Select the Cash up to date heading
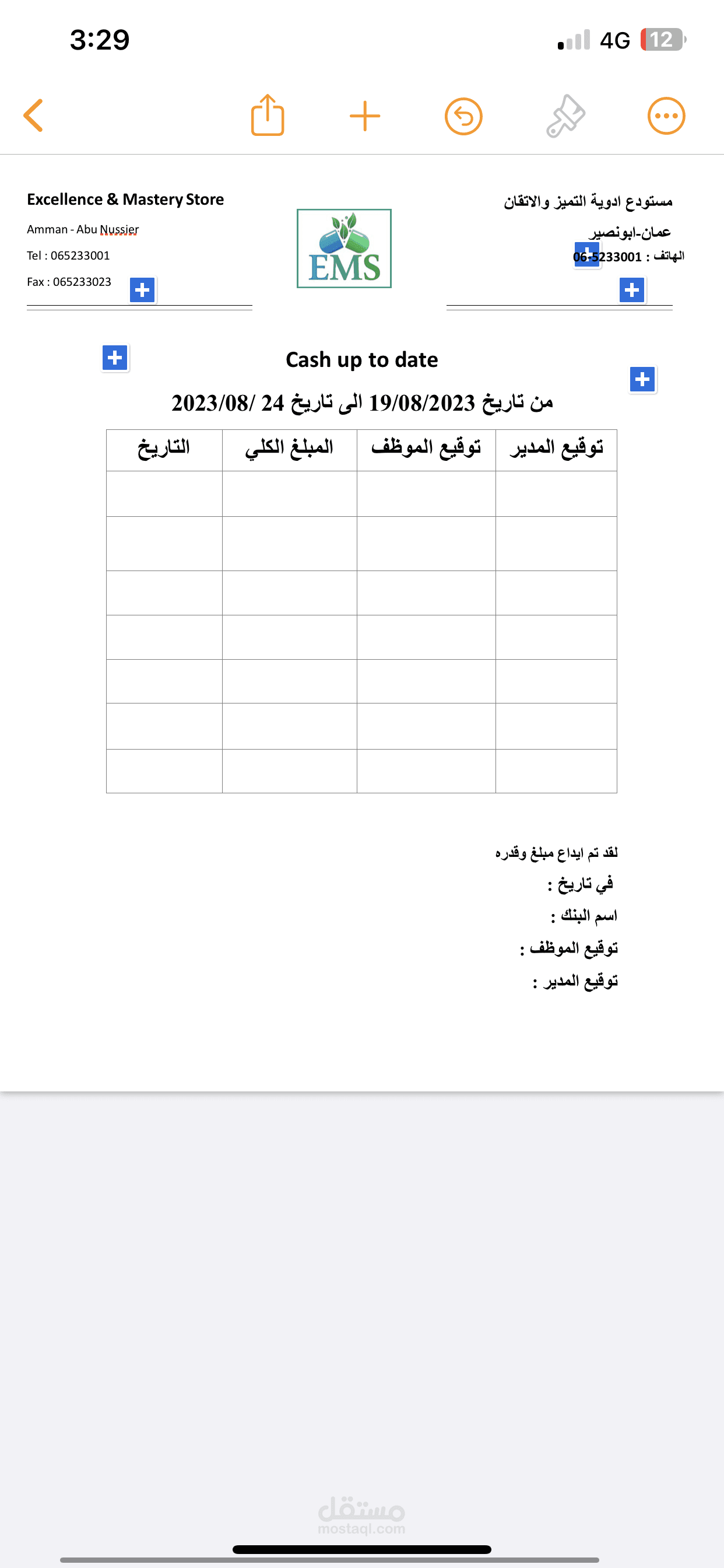The image size is (724, 1568). 361,360
